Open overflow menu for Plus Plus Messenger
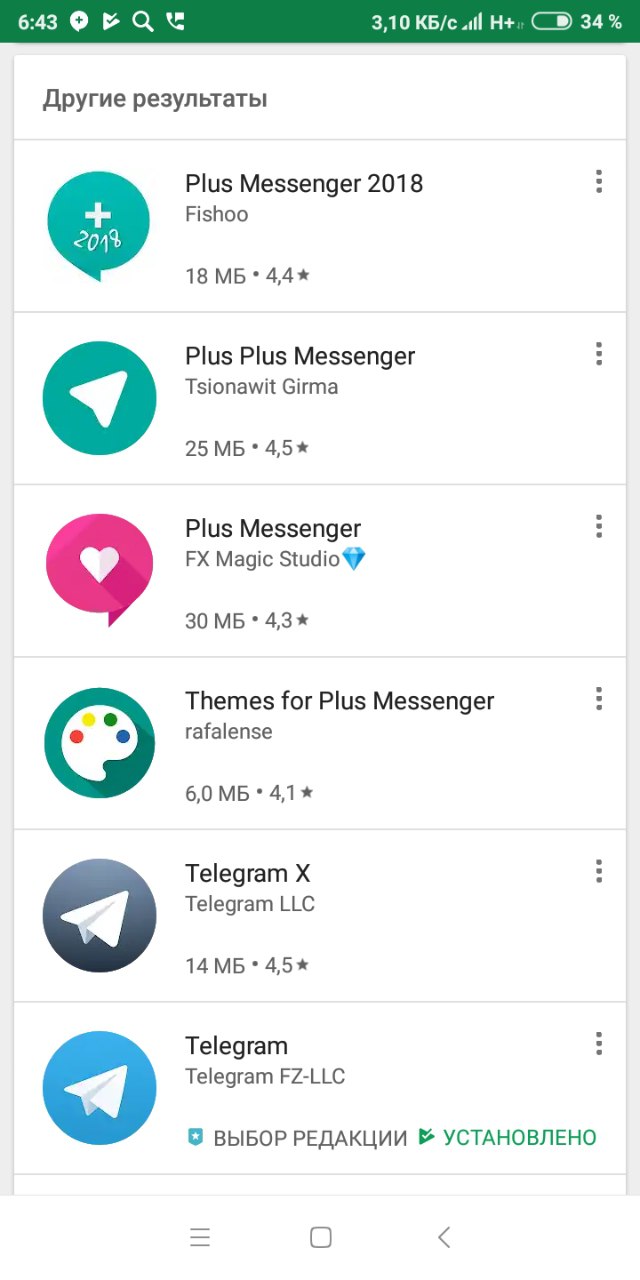This screenshot has height=1280, width=640. pos(598,354)
